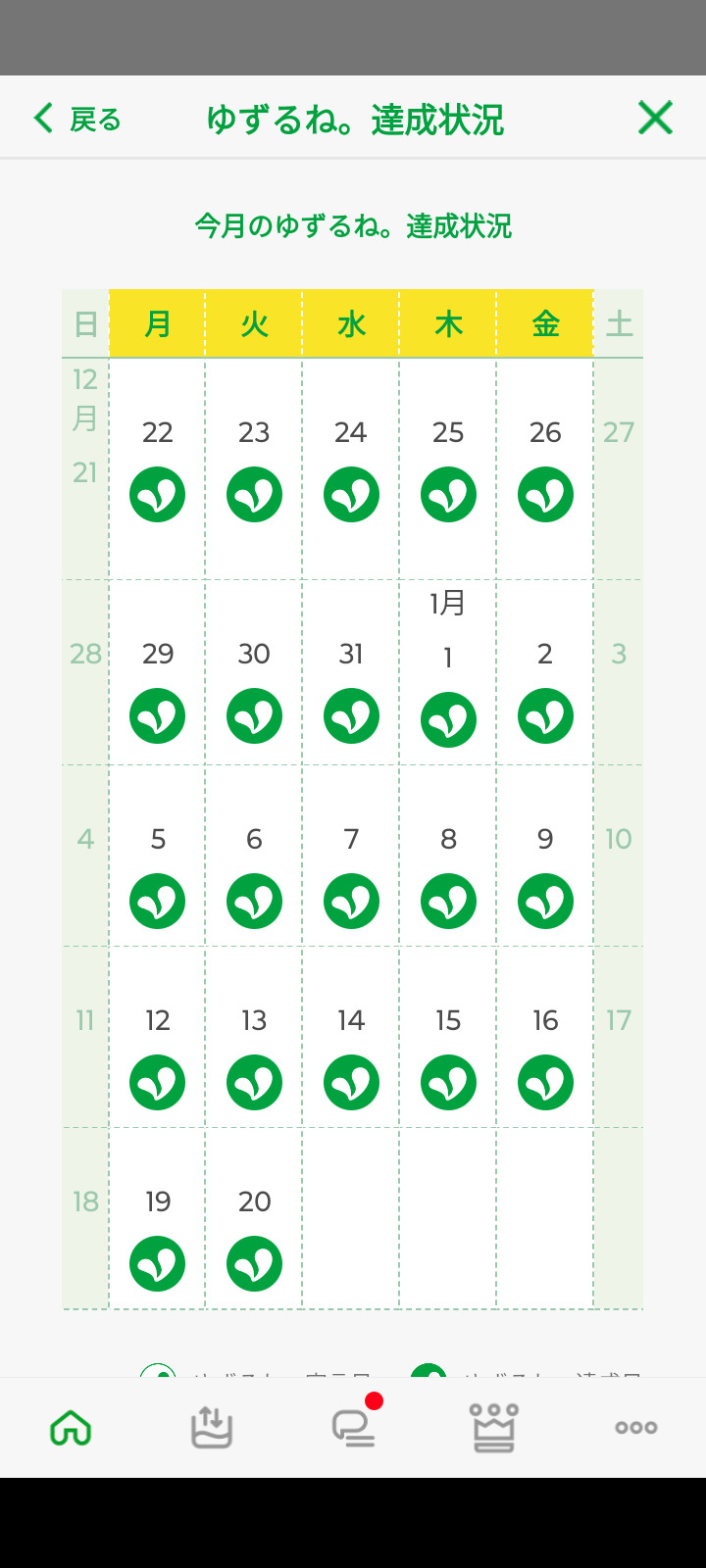Open the crown ranking tab
The width and height of the screenshot is (706, 1568).
tap(494, 1428)
